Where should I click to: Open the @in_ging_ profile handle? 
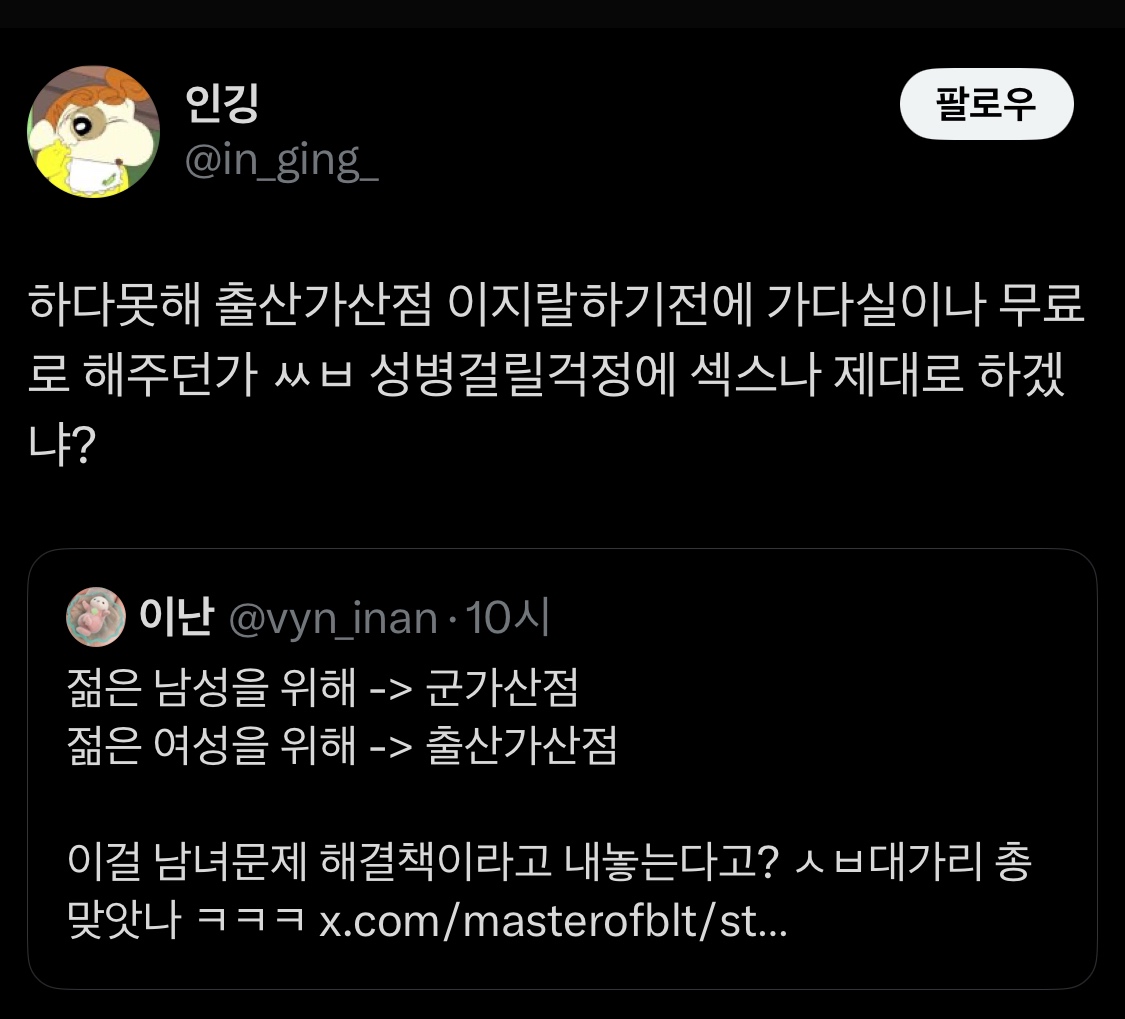click(282, 162)
